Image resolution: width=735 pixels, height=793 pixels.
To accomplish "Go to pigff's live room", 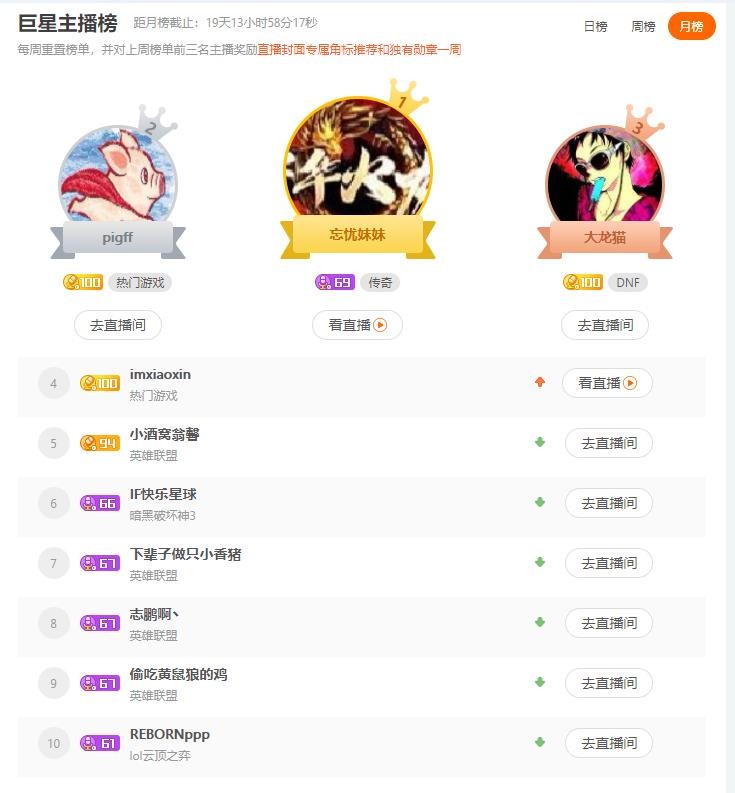I will pos(117,325).
